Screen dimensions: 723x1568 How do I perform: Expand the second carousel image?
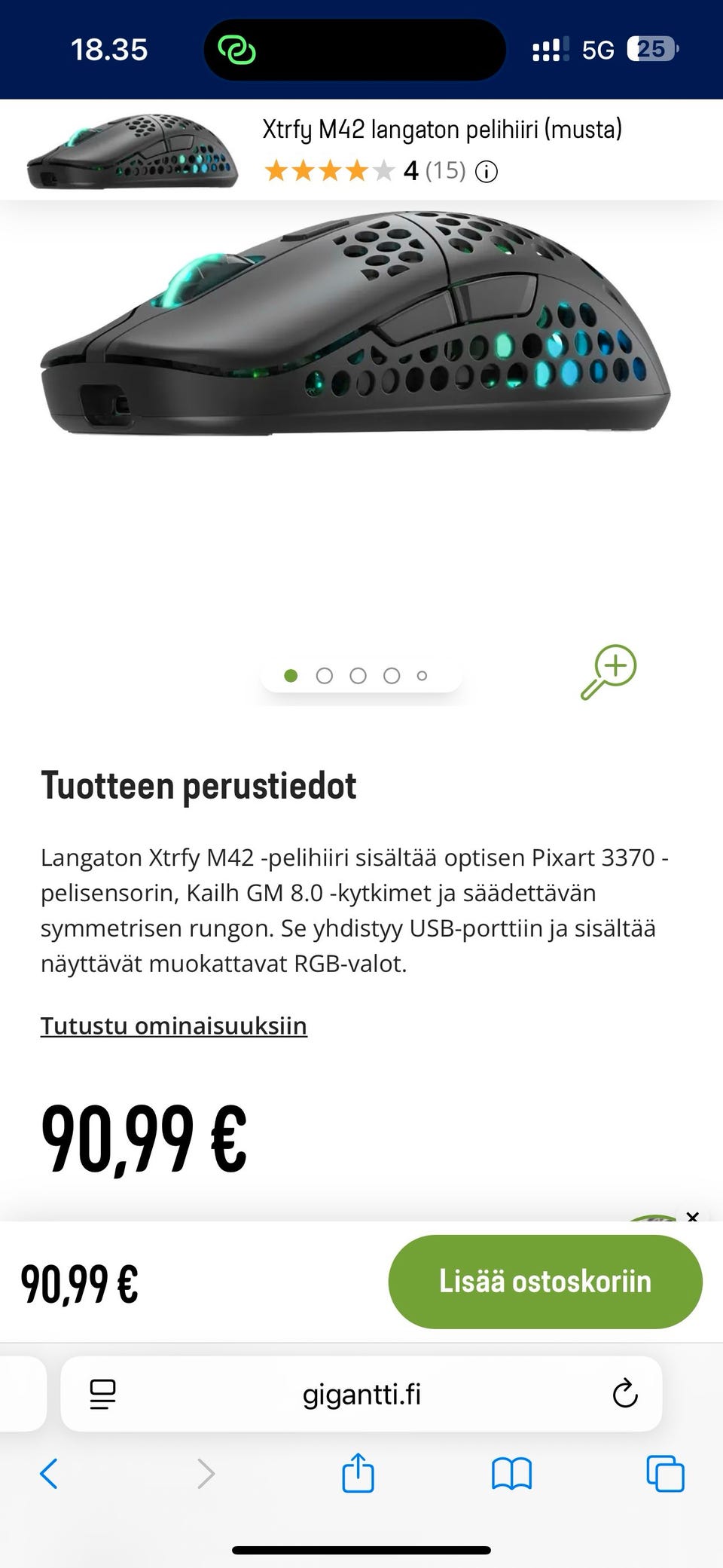(x=325, y=676)
